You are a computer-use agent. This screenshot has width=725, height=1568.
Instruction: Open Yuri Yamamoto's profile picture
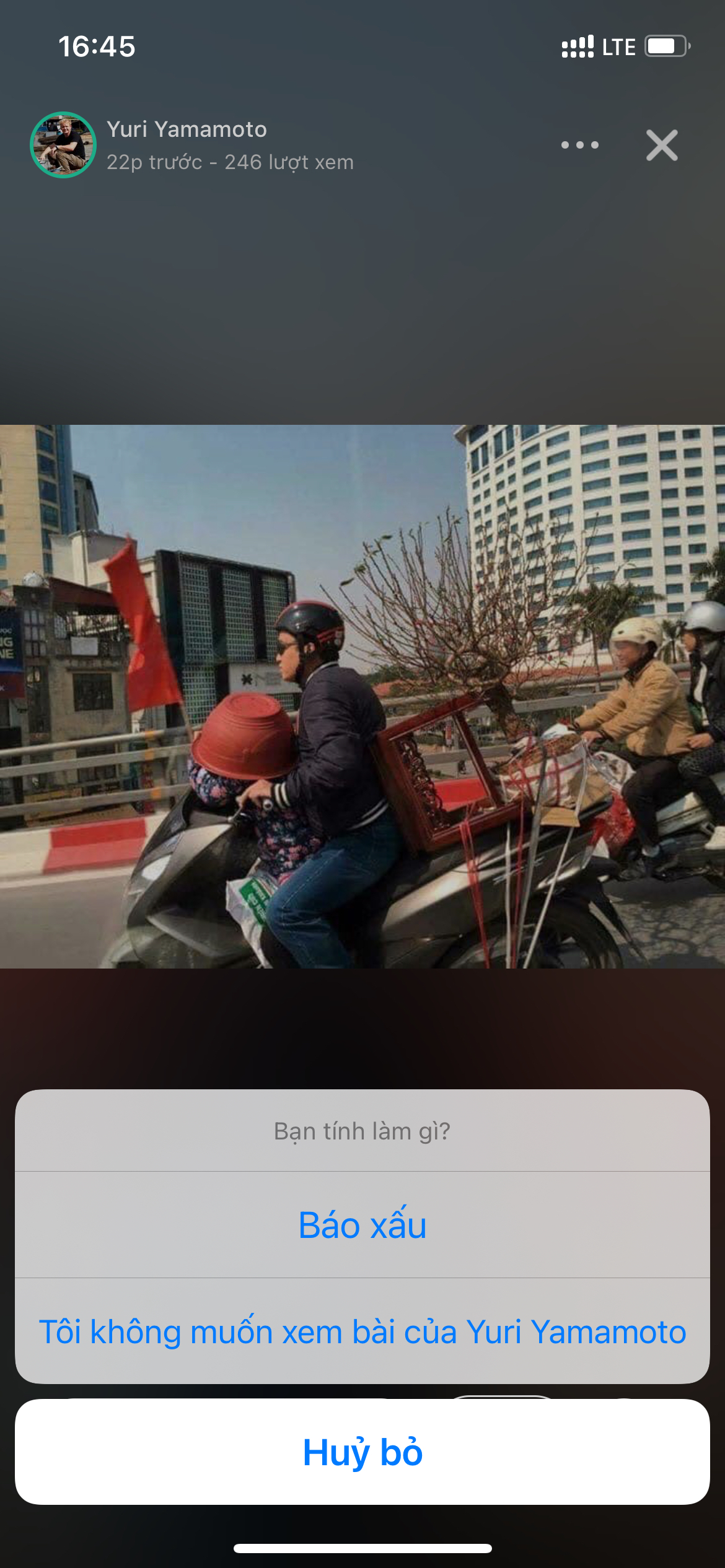click(63, 145)
